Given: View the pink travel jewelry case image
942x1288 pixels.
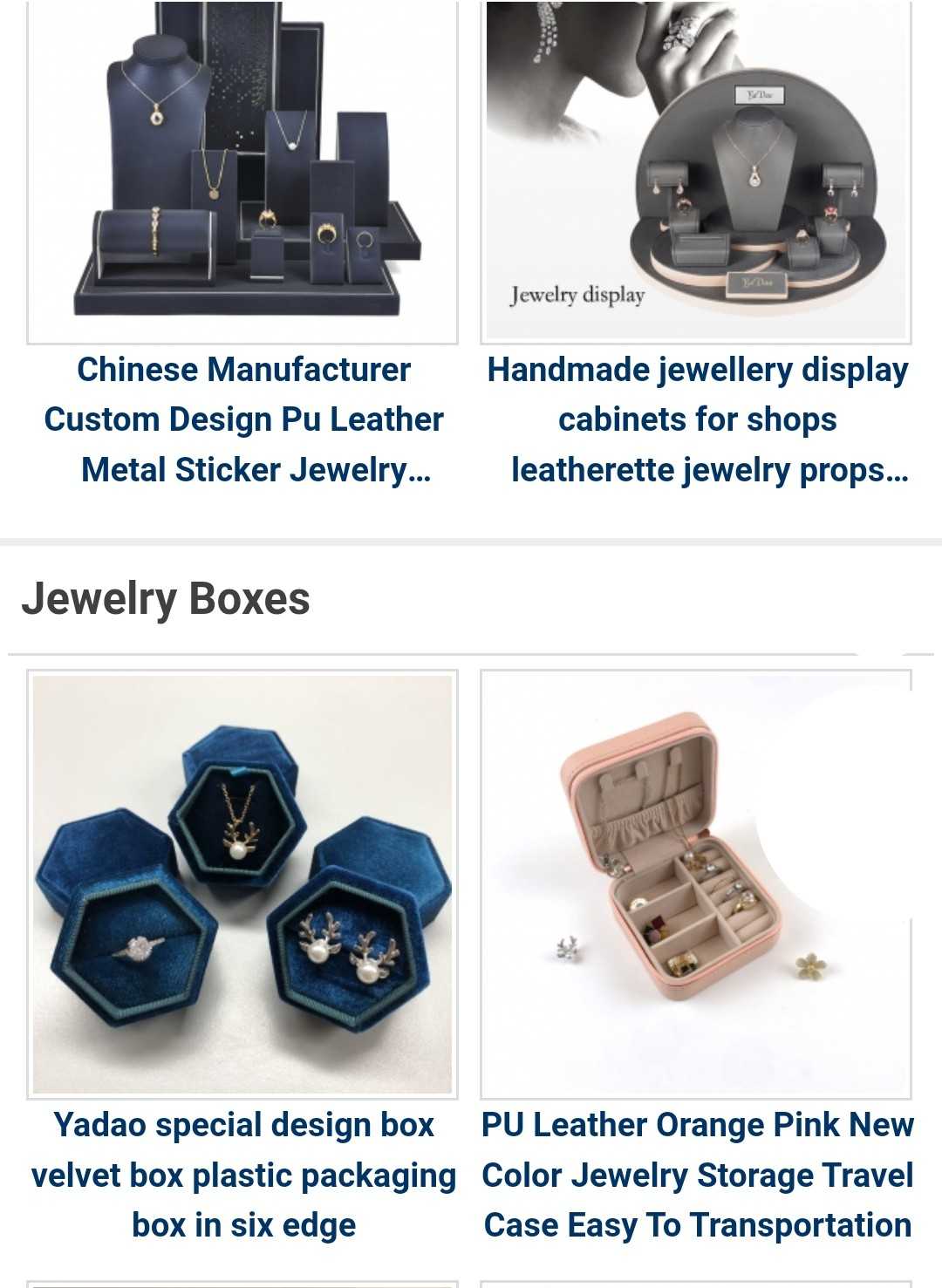Looking at the screenshot, I should click(695, 883).
